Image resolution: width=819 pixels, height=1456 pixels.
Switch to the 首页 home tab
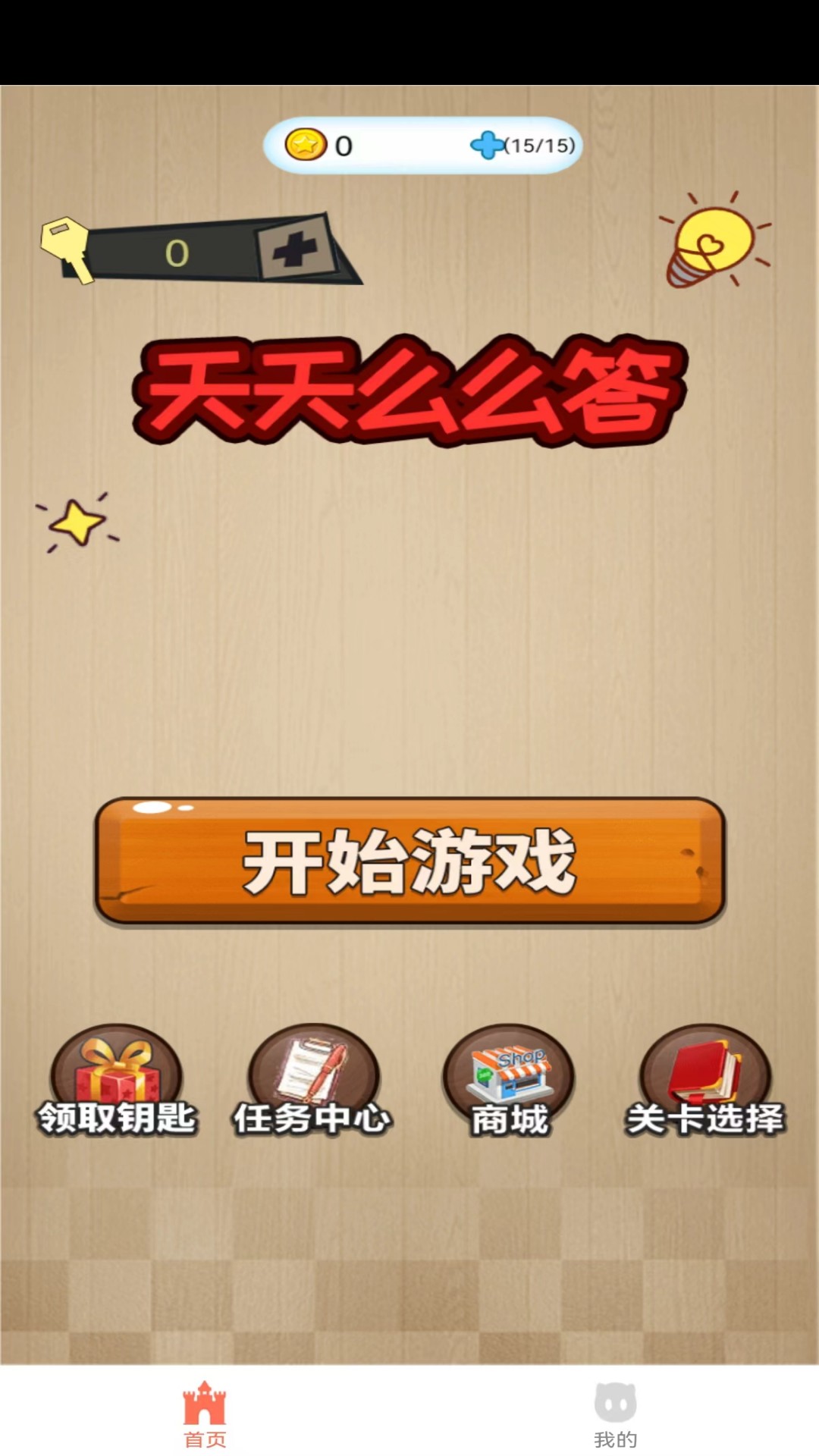(x=205, y=1414)
